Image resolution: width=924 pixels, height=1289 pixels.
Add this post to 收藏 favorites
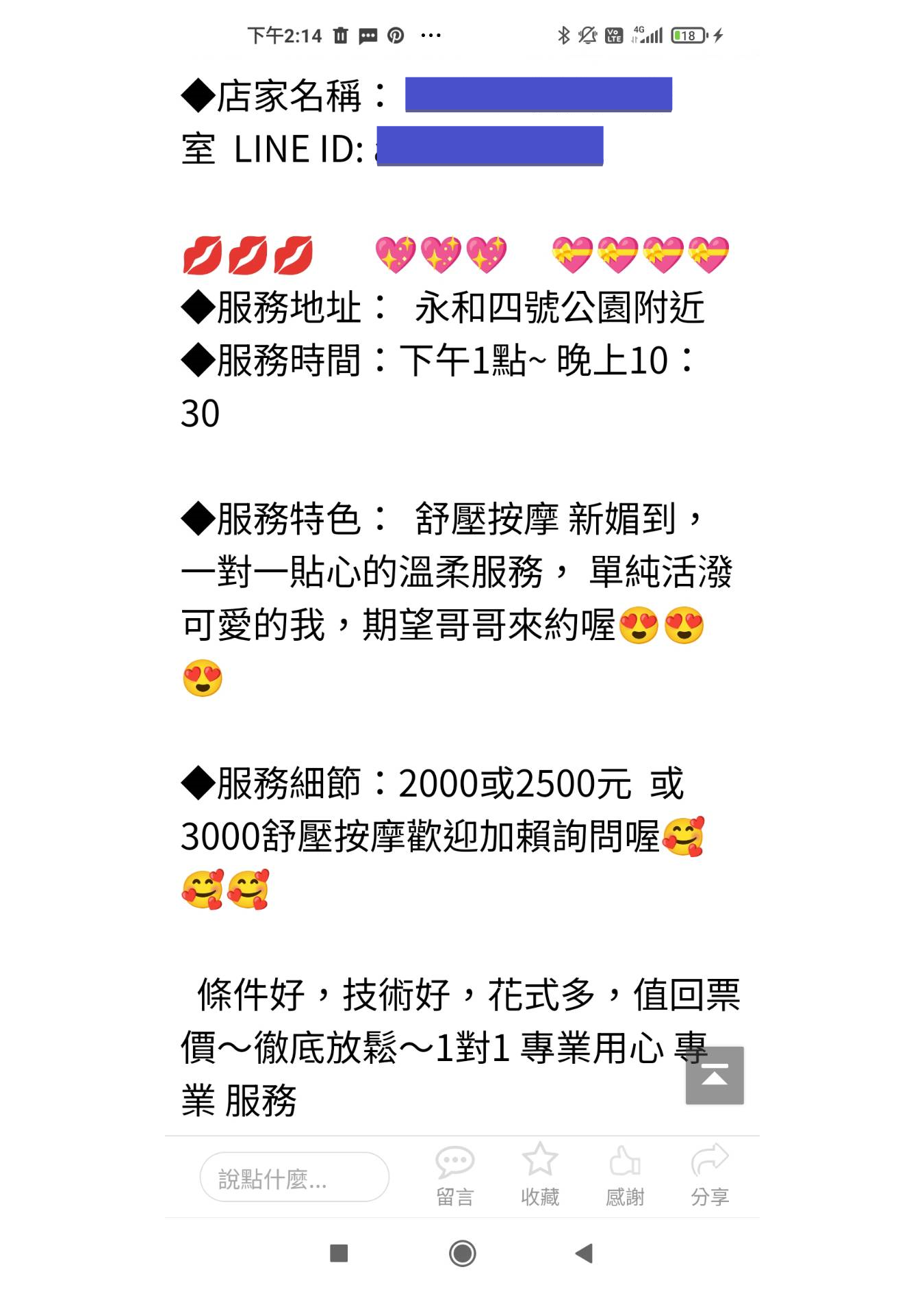[x=540, y=1175]
